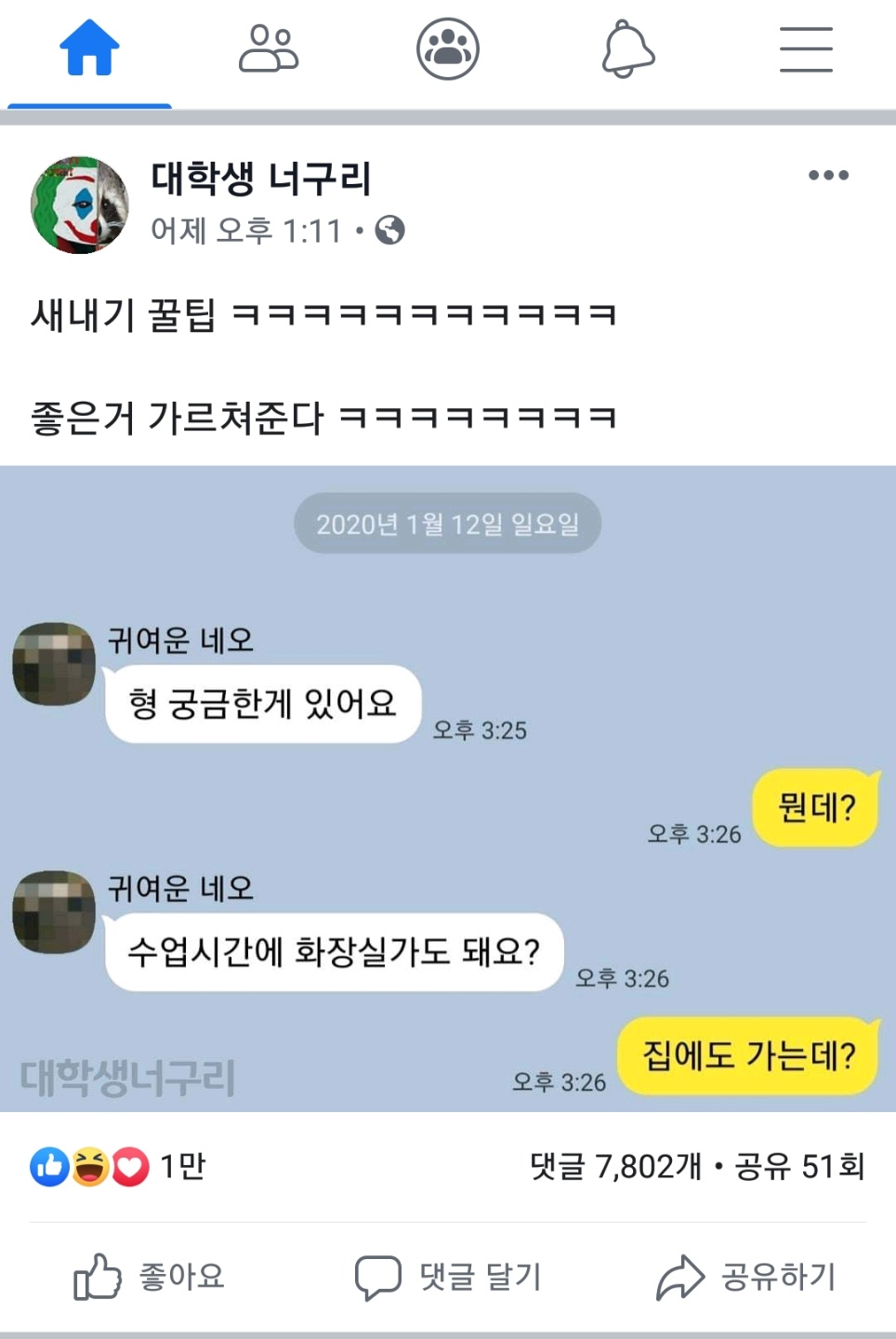Open post options three-dot menu

tap(828, 175)
